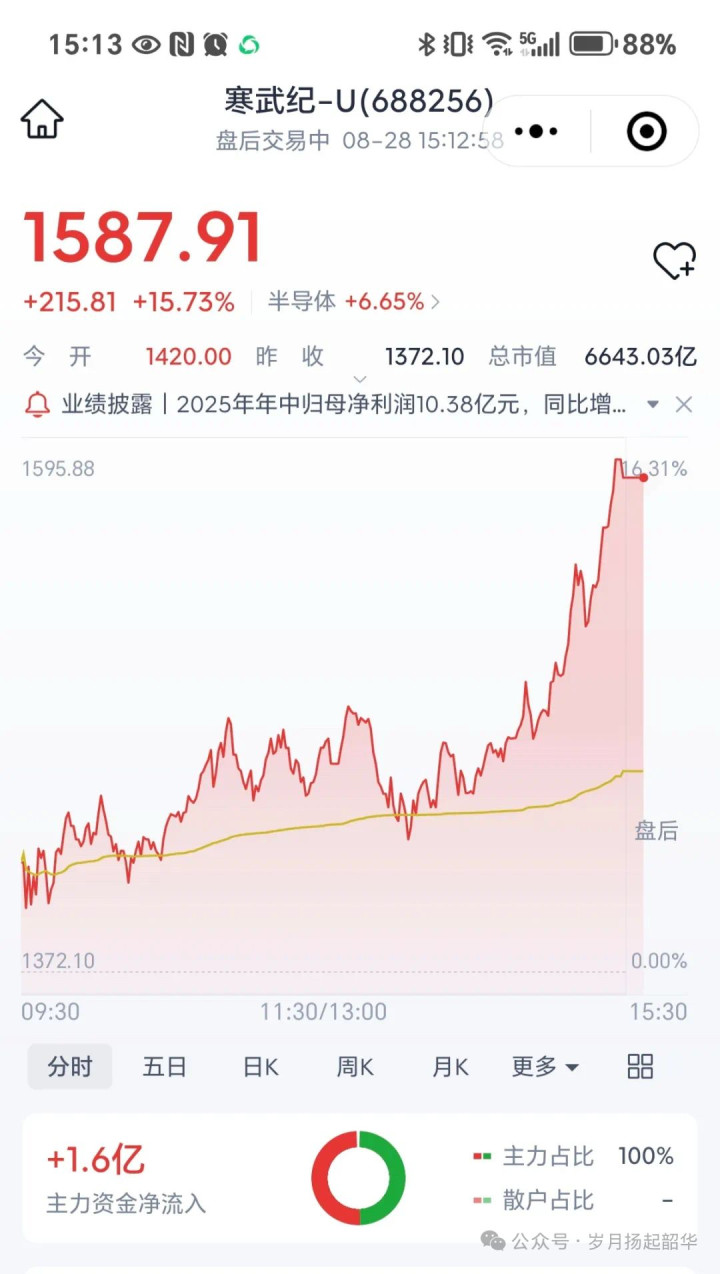Open the 半导体 sector link

point(353,301)
